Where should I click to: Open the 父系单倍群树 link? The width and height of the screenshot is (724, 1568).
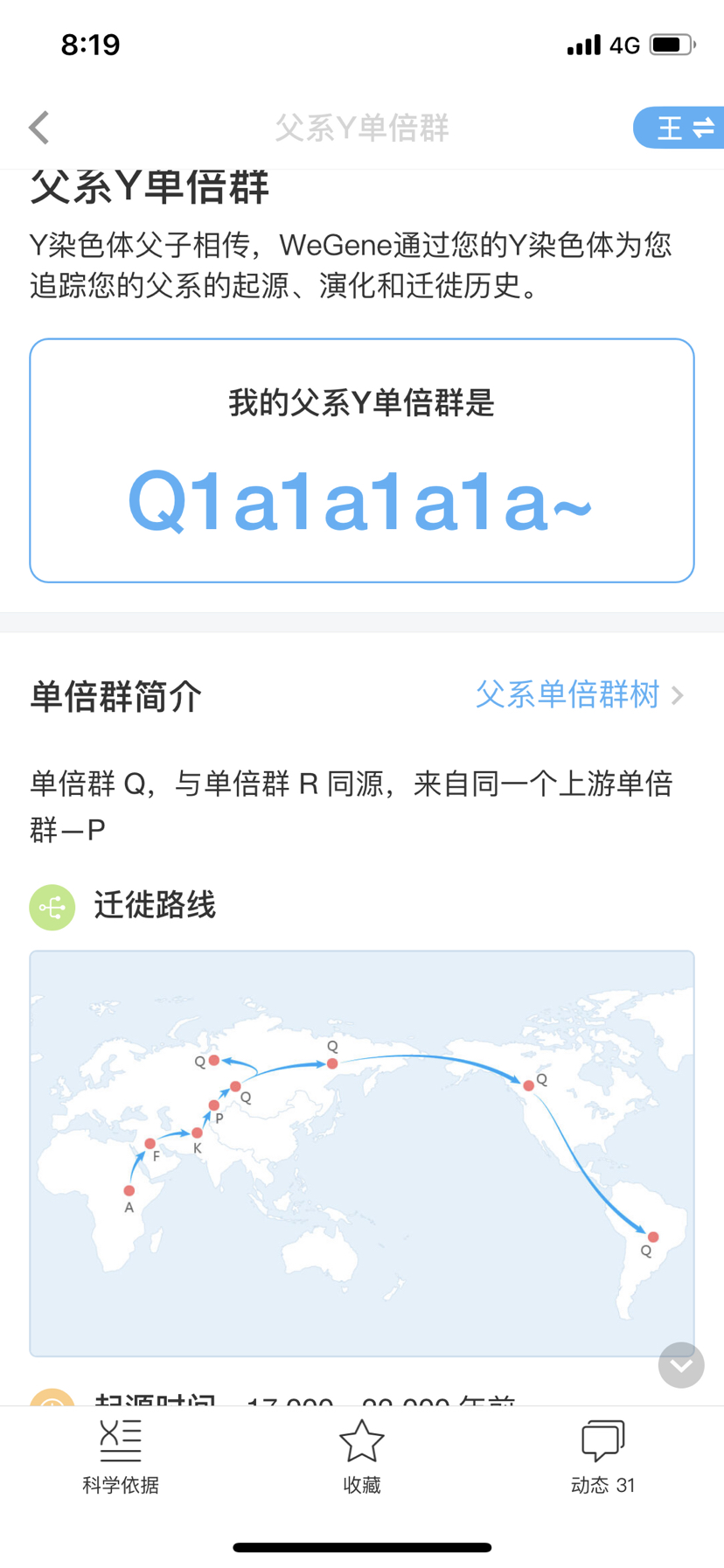(x=579, y=695)
